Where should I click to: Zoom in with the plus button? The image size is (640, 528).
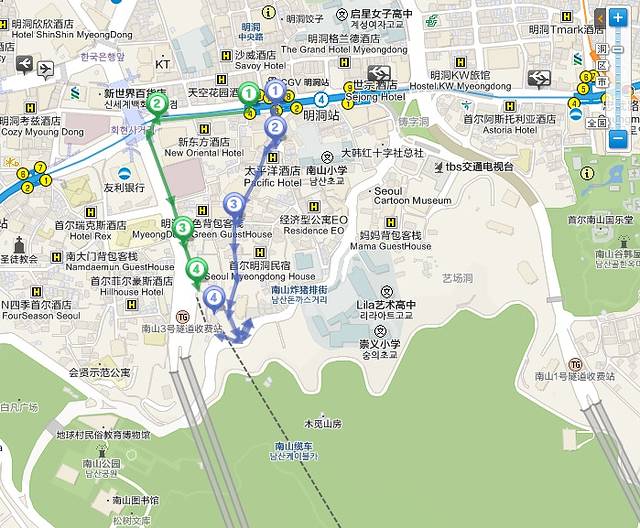(x=618, y=18)
